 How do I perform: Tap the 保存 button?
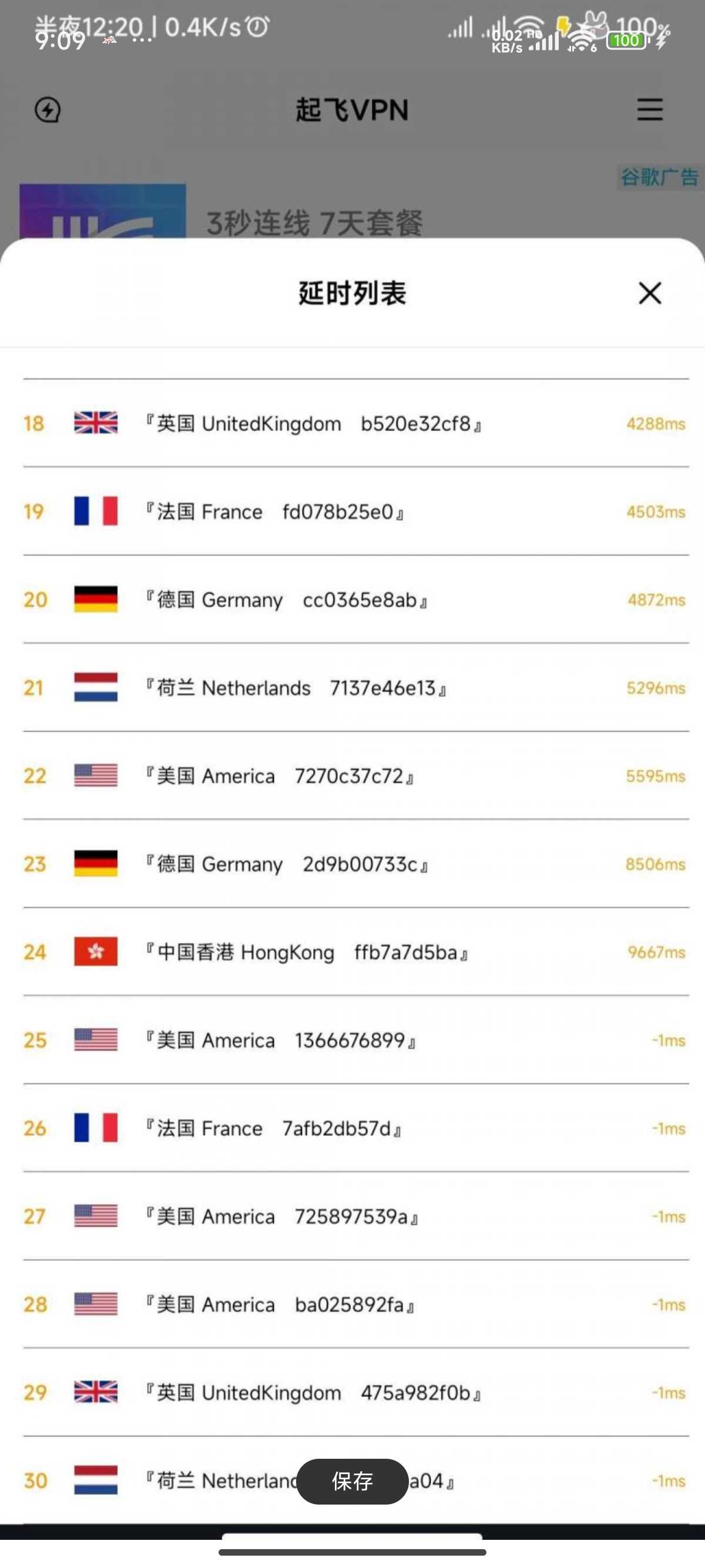[352, 1481]
